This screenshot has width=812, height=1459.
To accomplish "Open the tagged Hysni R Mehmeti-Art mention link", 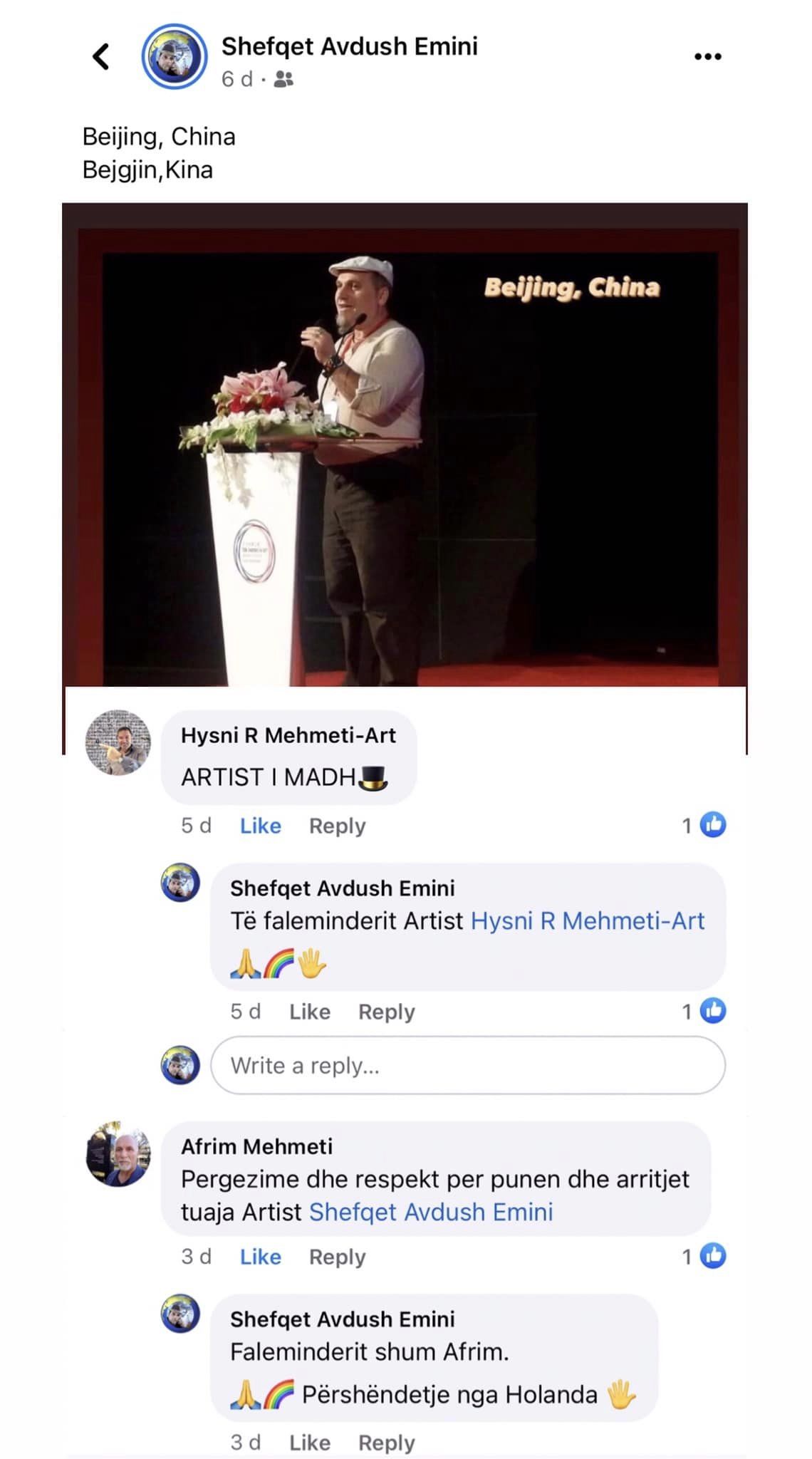I will 588,921.
